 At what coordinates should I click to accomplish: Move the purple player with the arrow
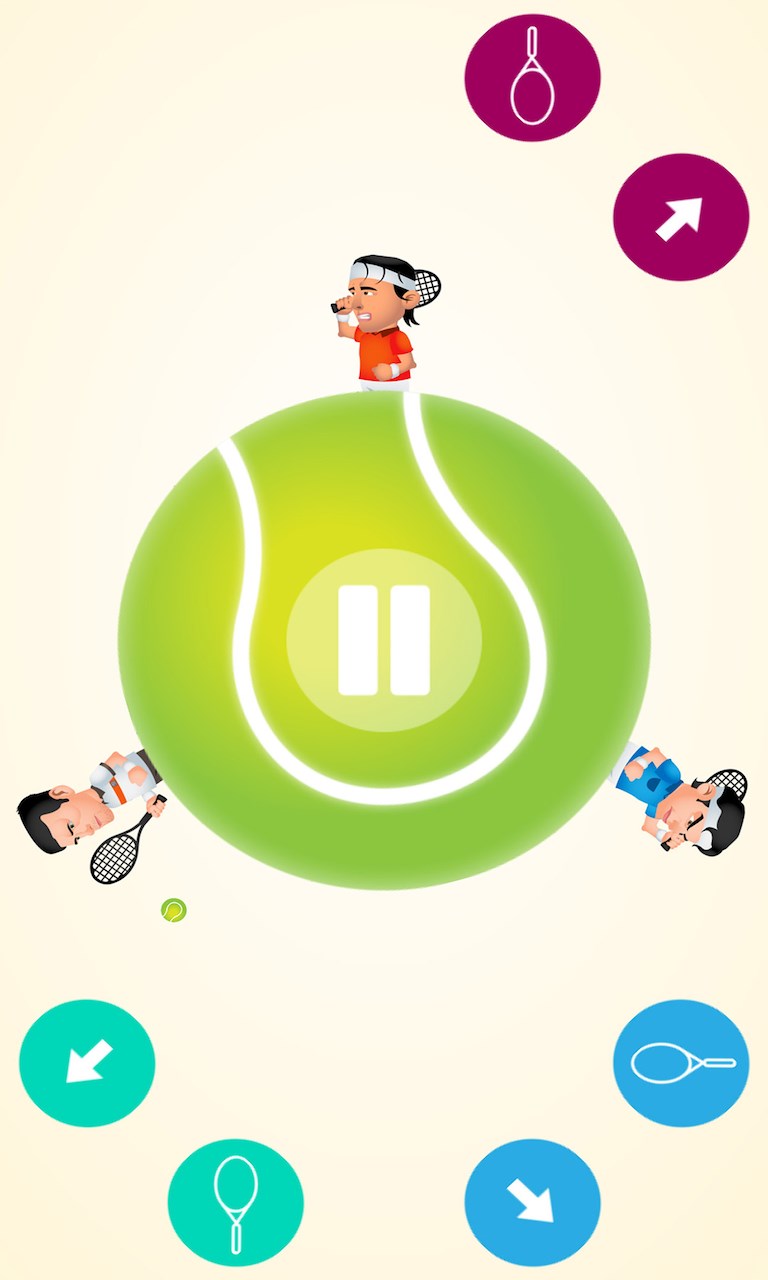tap(680, 217)
